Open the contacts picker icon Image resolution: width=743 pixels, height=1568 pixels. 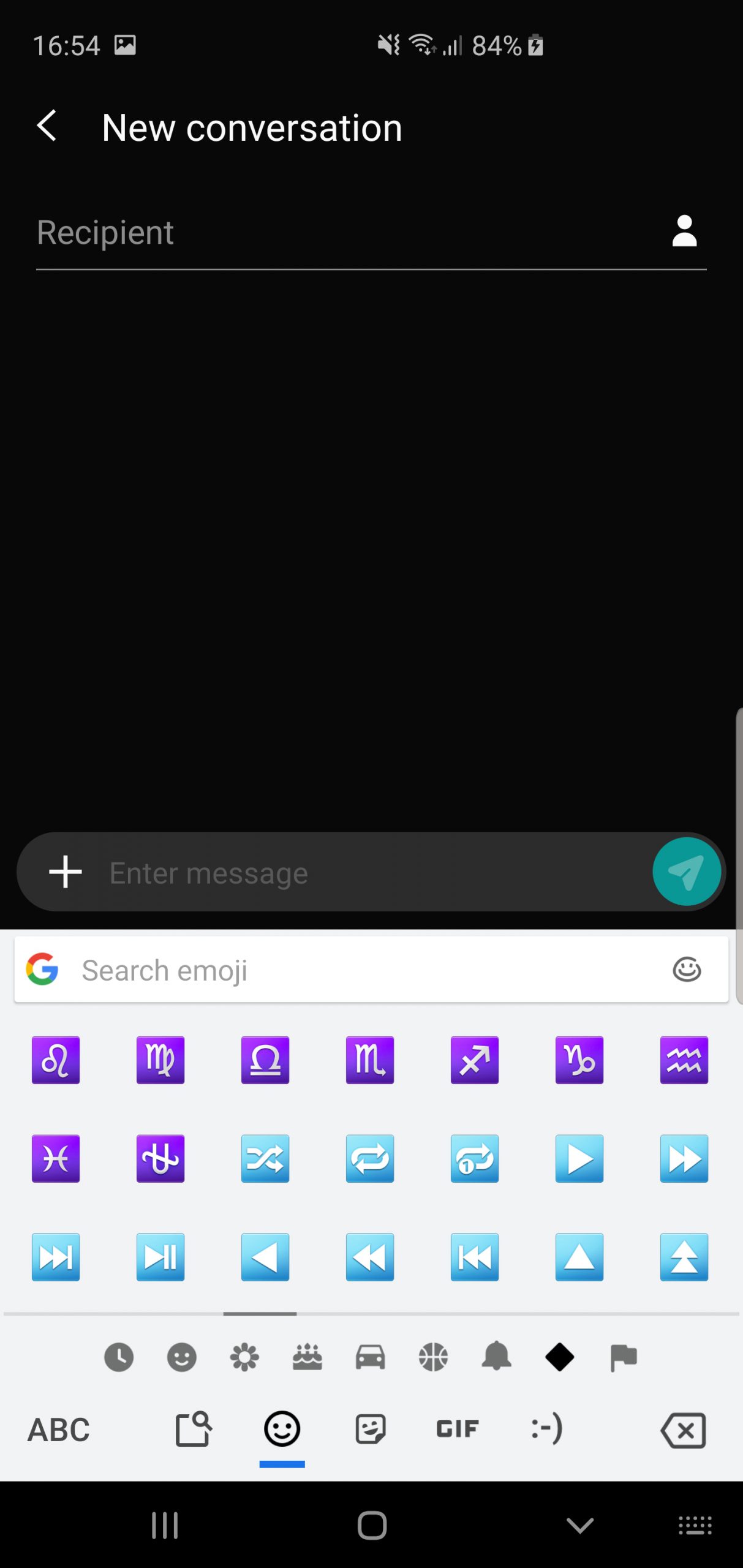coord(684,232)
